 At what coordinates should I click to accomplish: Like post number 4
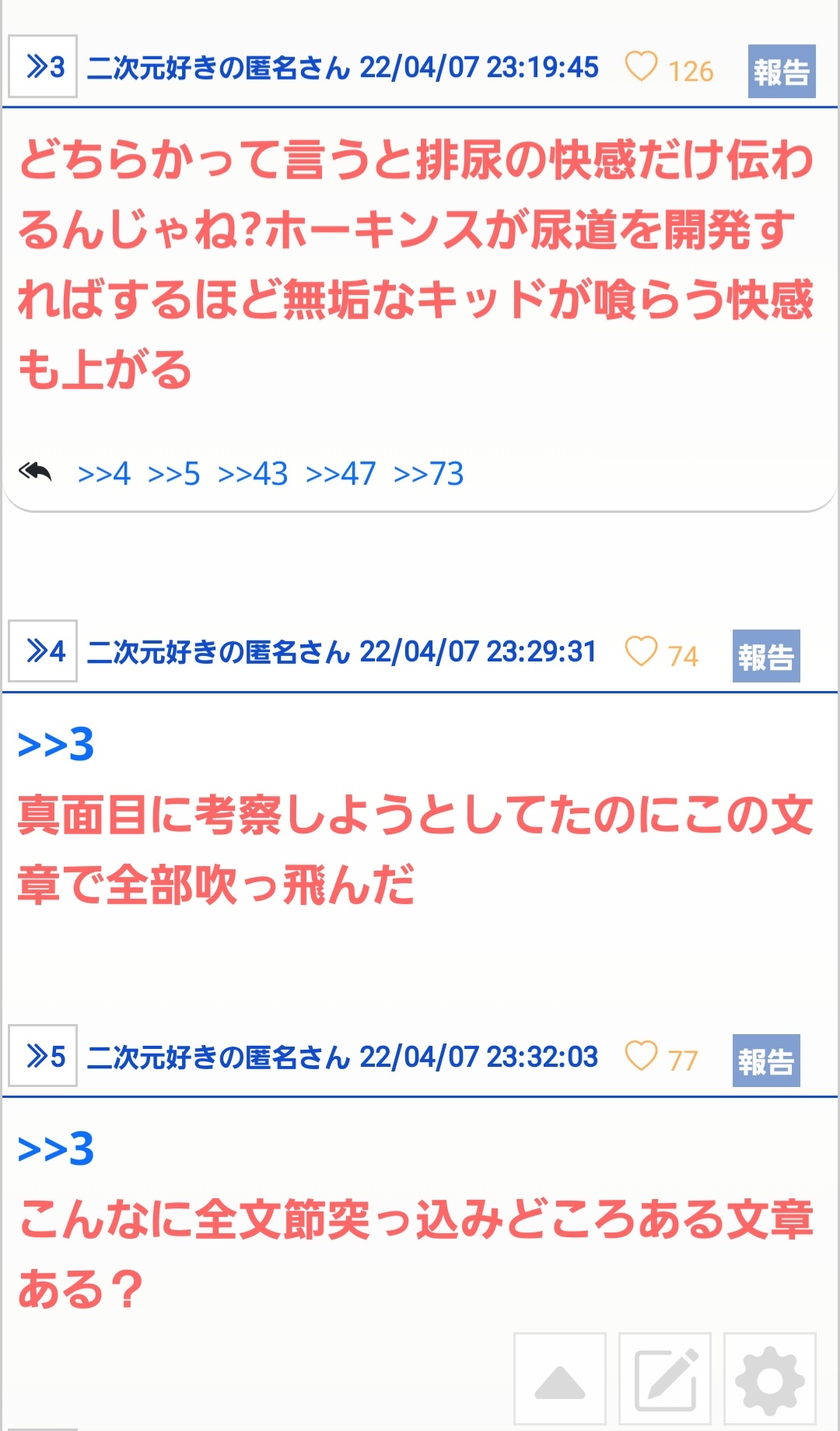(642, 651)
